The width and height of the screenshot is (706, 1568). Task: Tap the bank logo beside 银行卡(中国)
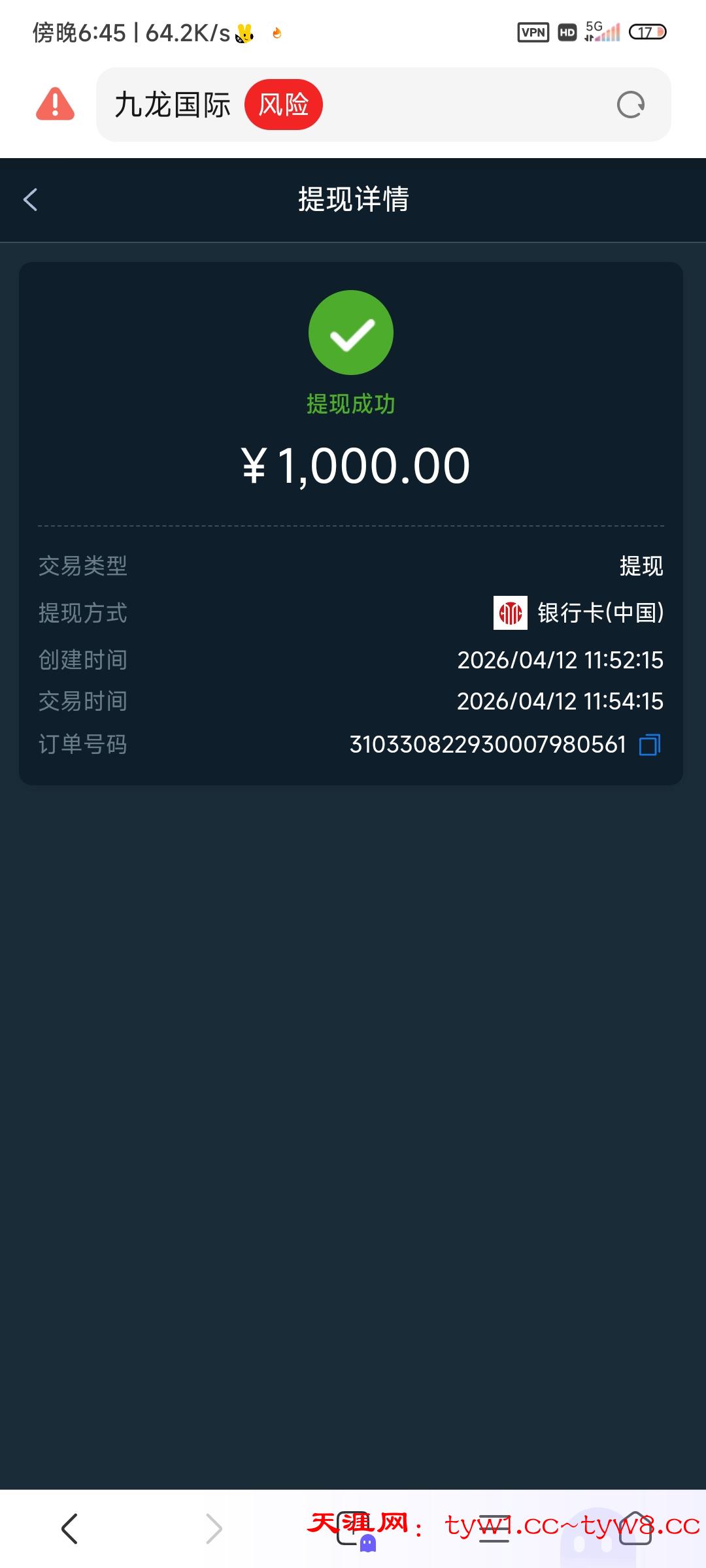pos(512,613)
